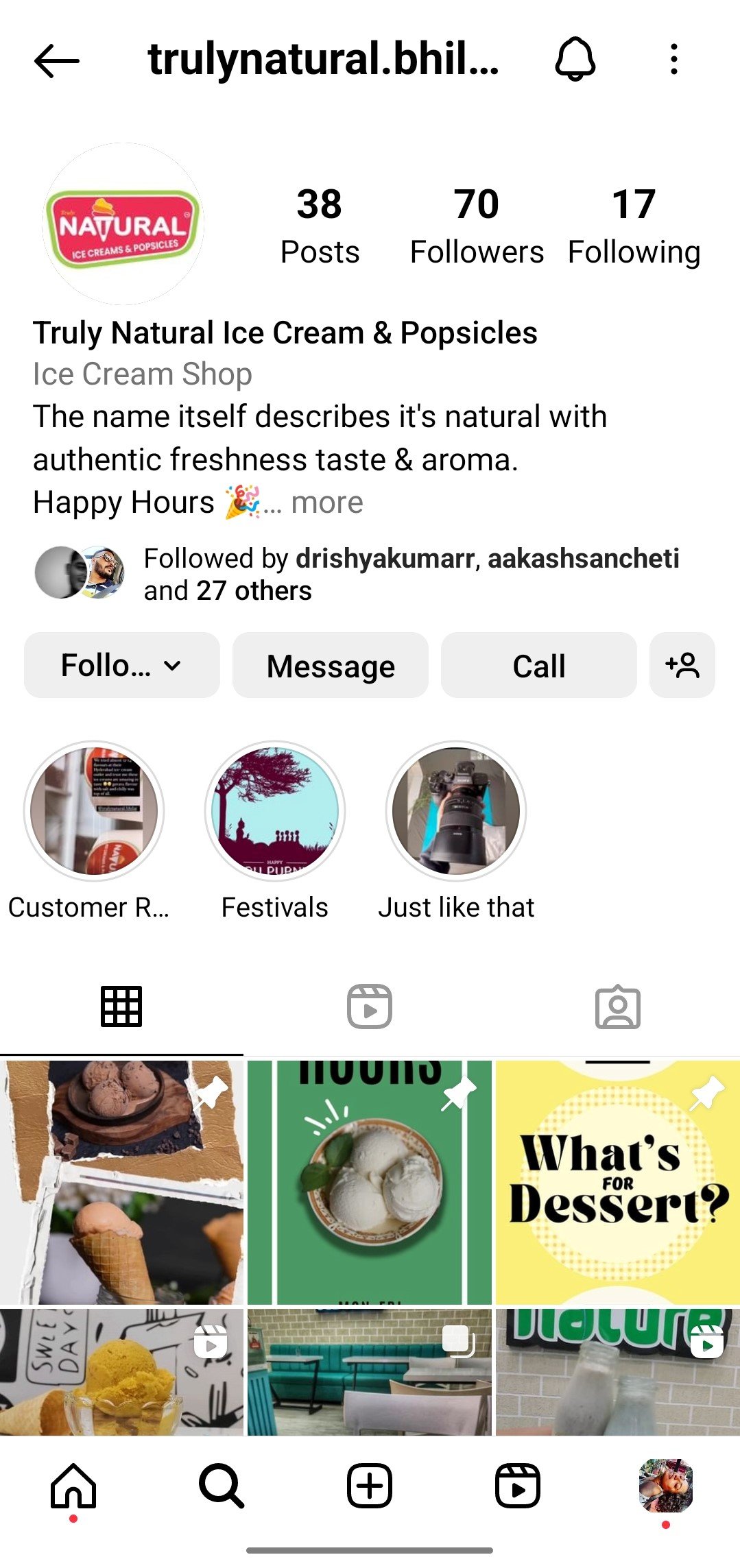Image resolution: width=740 pixels, height=1568 pixels.
Task: Show suggested accounts with add-person icon
Action: coord(682,666)
